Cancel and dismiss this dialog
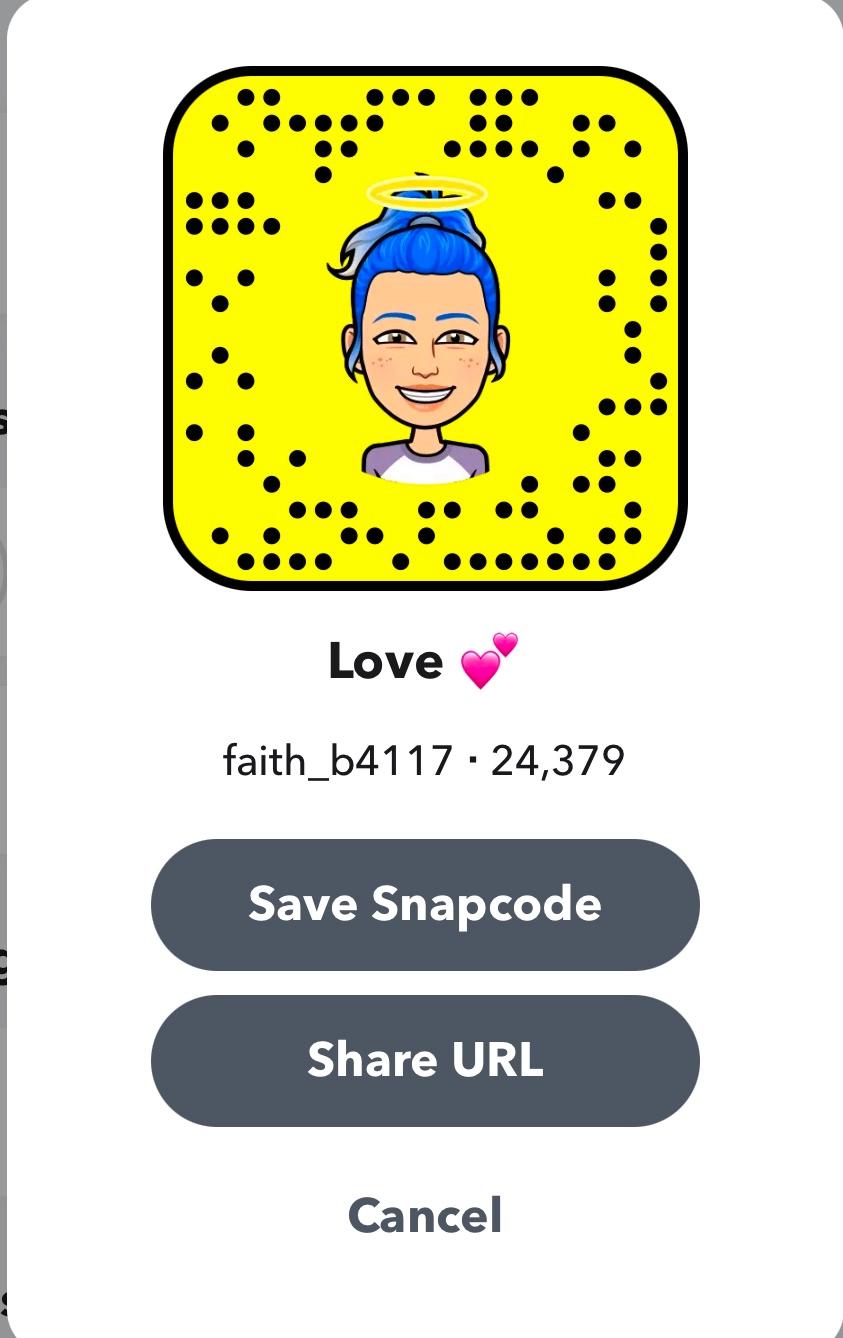This screenshot has height=1338, width=843. coord(424,1215)
